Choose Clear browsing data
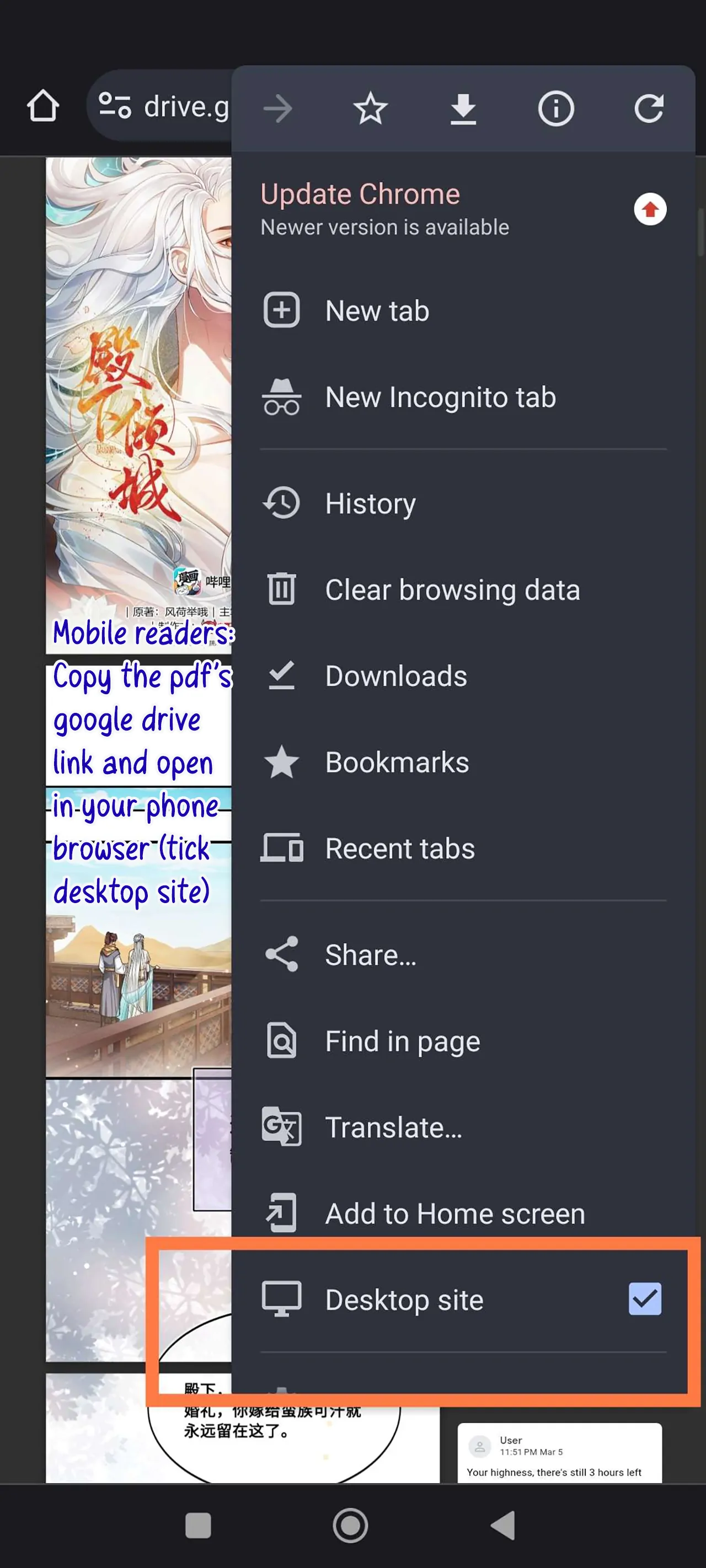This screenshot has height=1568, width=706. pyautogui.click(x=463, y=590)
